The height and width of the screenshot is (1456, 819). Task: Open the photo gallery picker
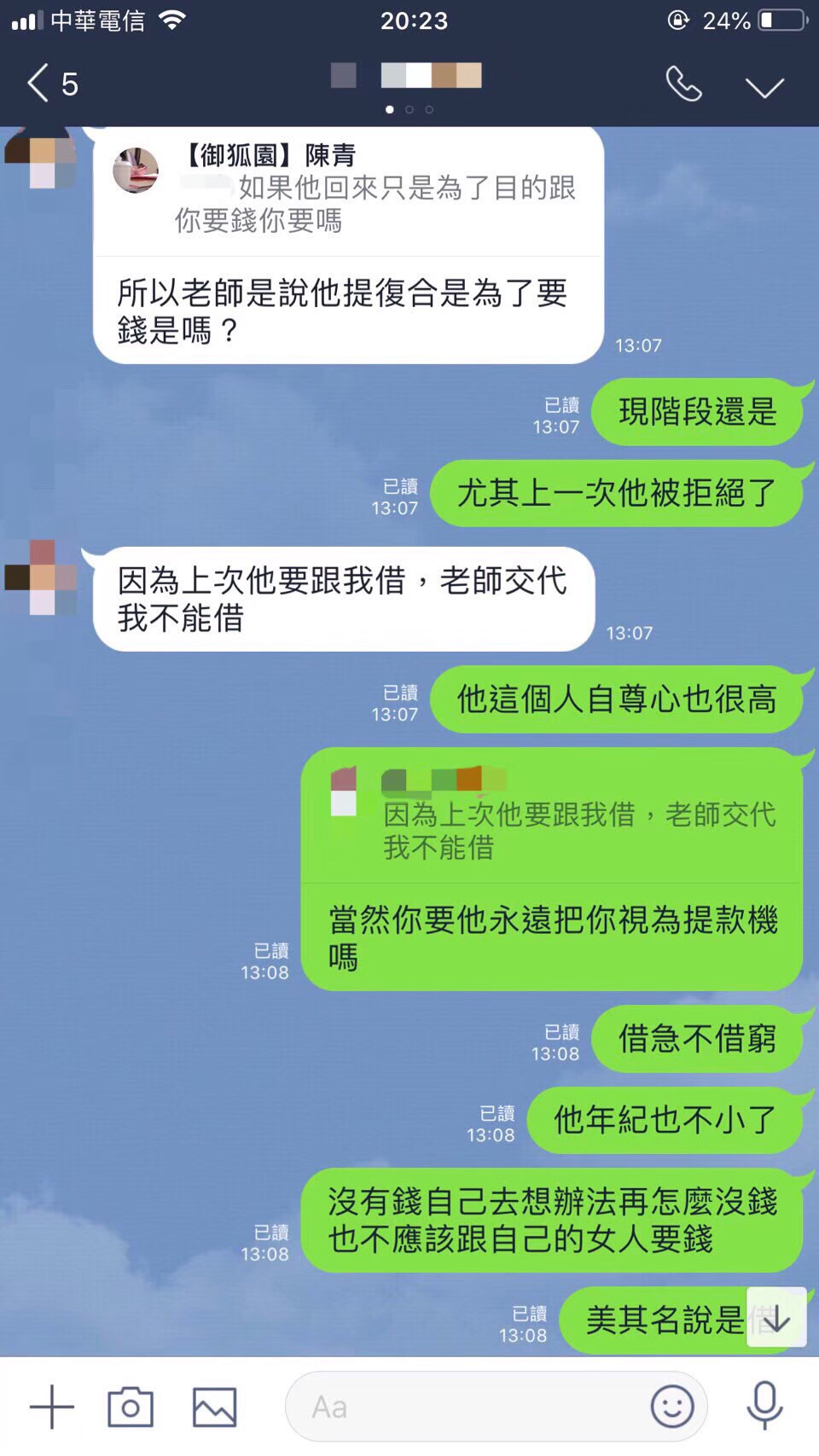point(214,1407)
